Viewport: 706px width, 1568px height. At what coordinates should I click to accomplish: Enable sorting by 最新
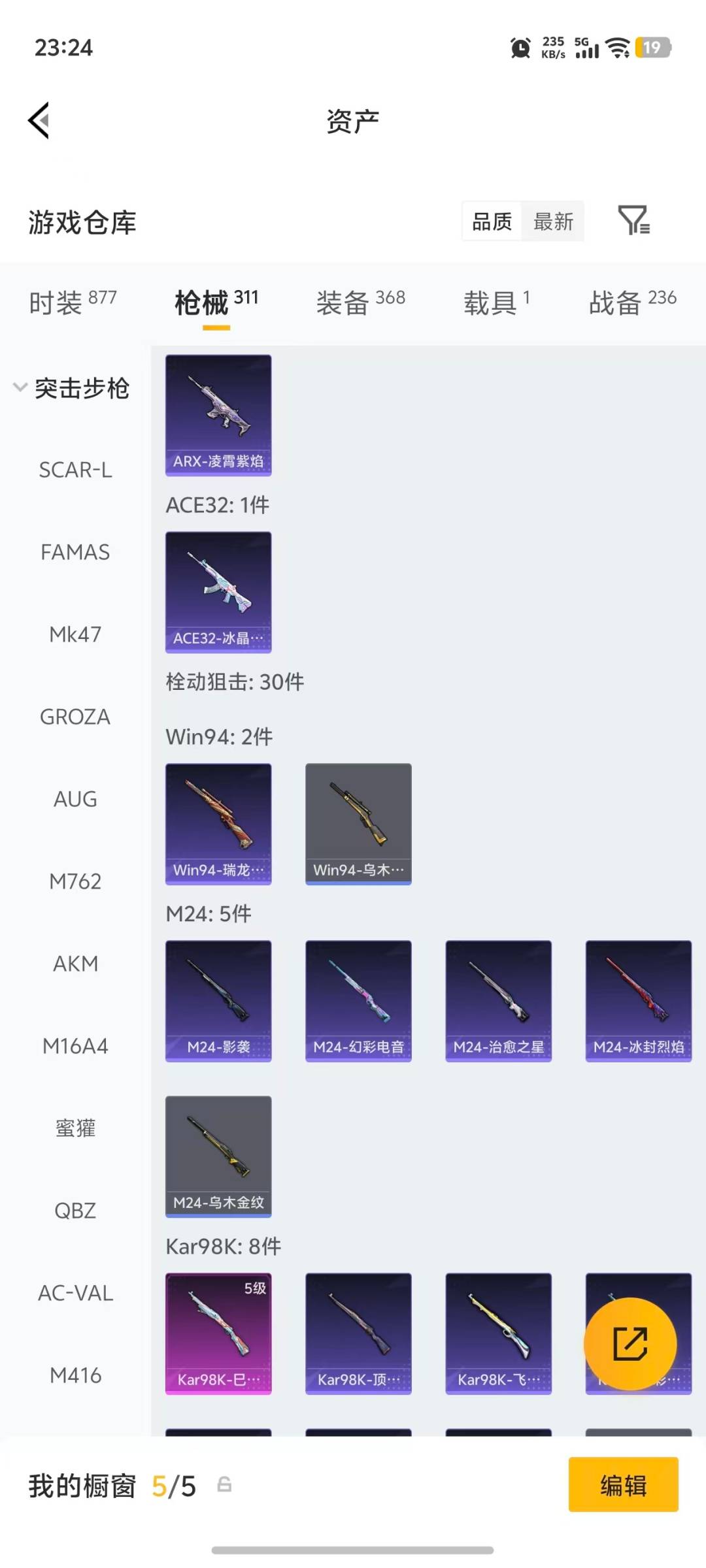click(x=552, y=221)
